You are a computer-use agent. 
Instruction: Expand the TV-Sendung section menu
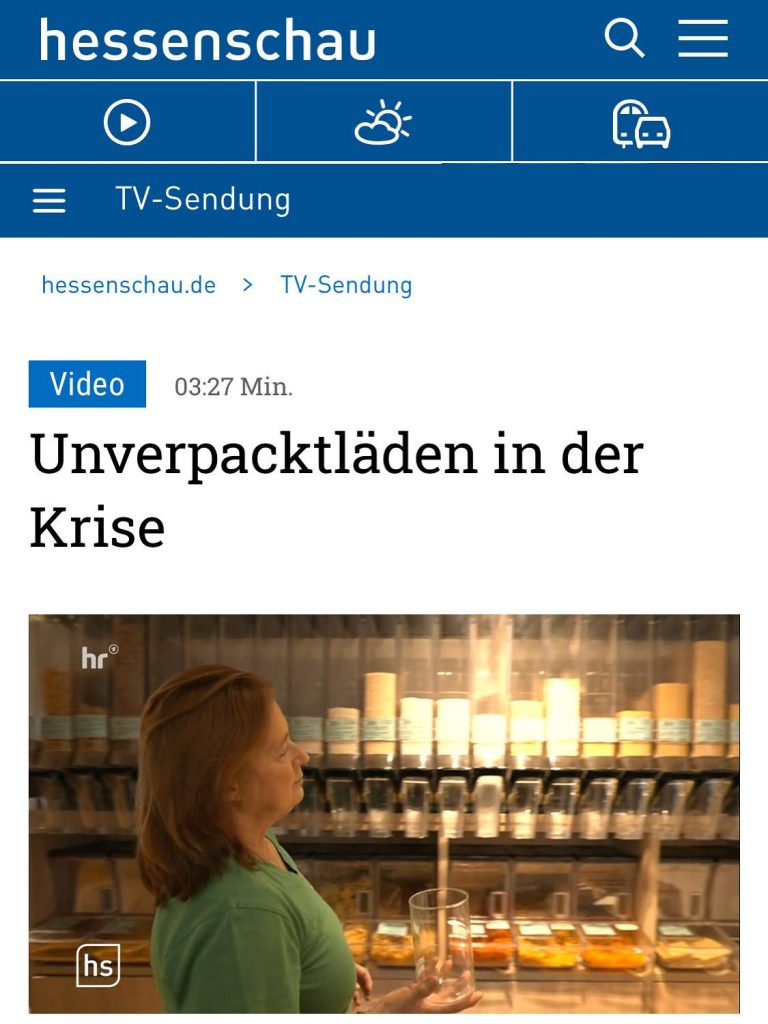49,200
